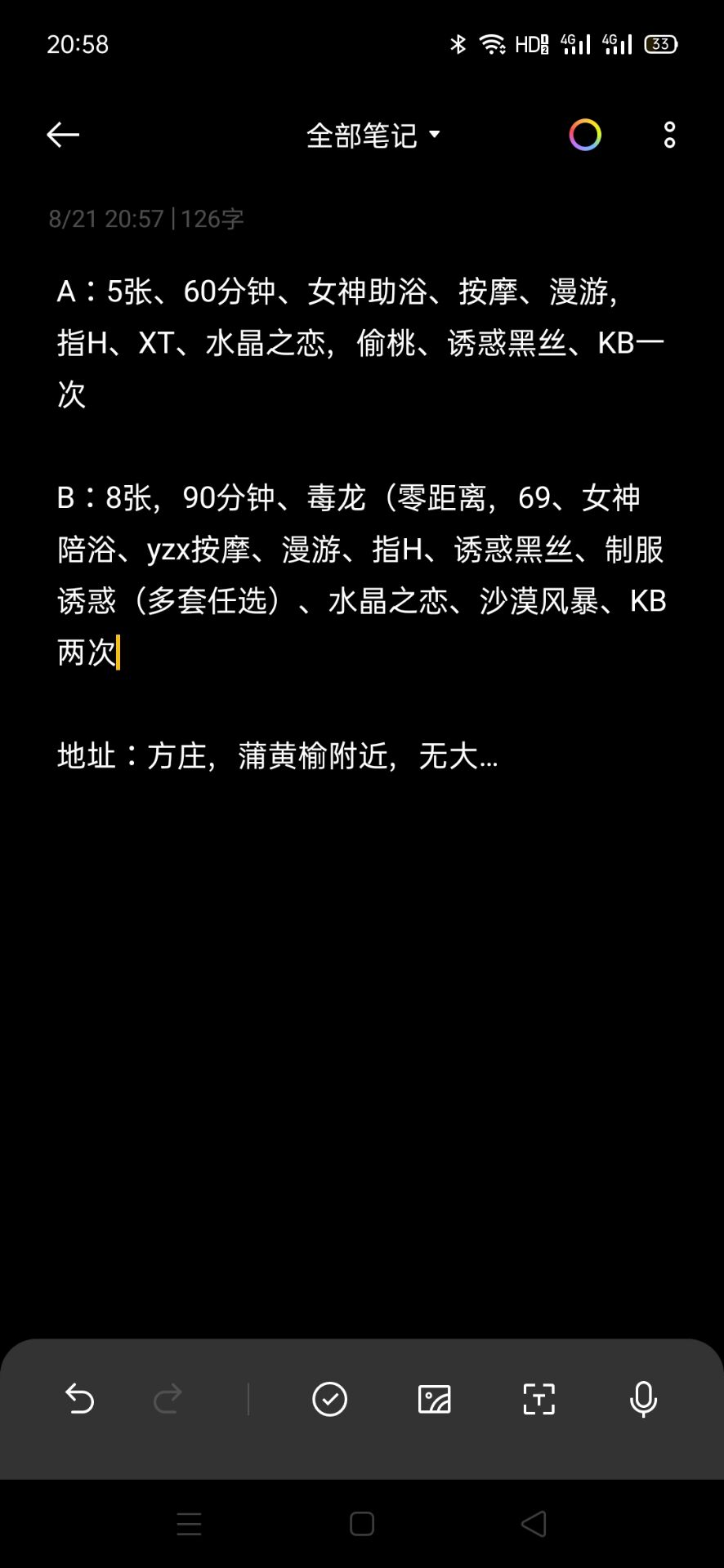Insert an image into the note

tap(434, 1399)
